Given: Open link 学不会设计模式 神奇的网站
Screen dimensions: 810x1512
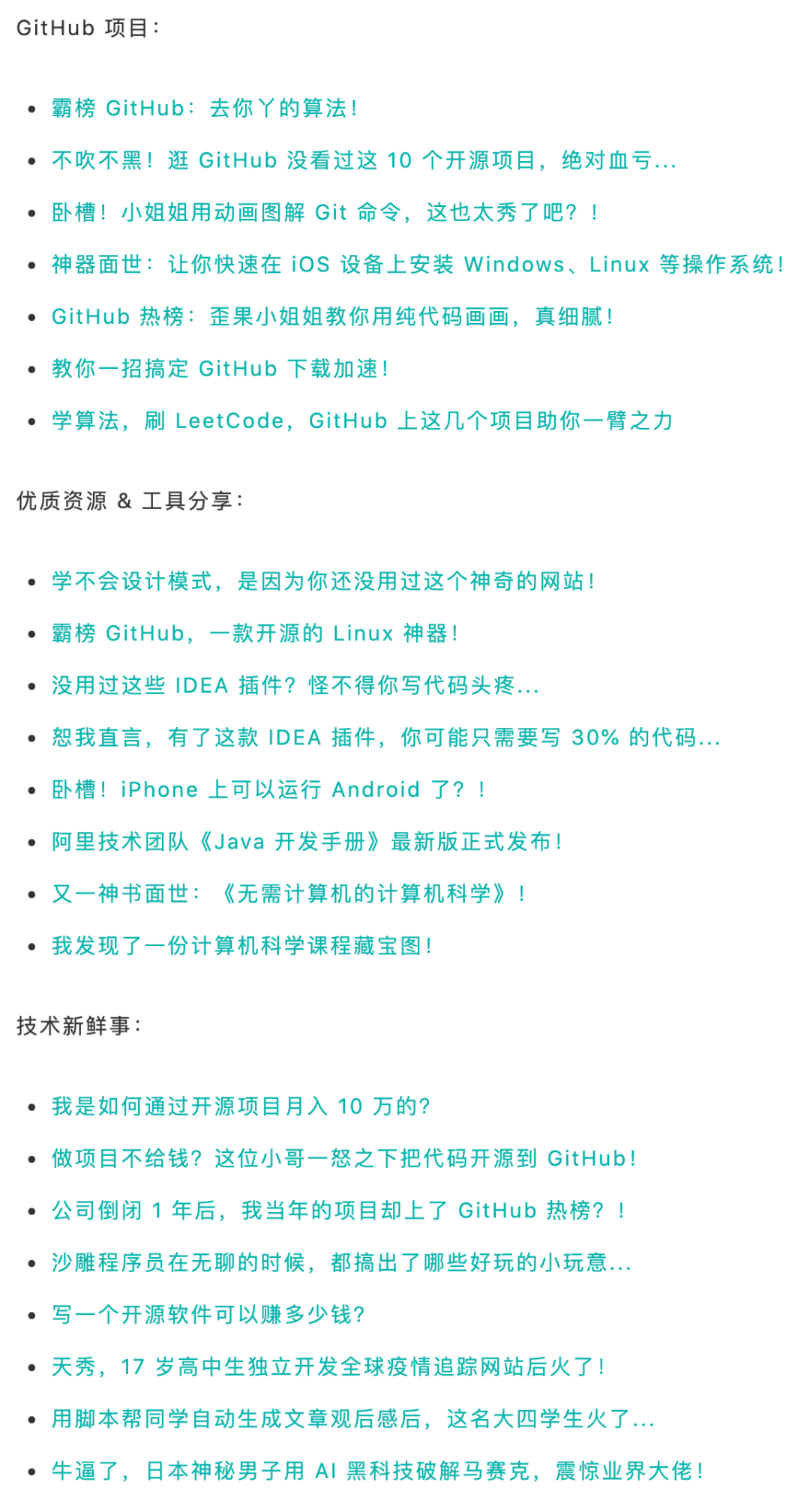Looking at the screenshot, I should 322,582.
